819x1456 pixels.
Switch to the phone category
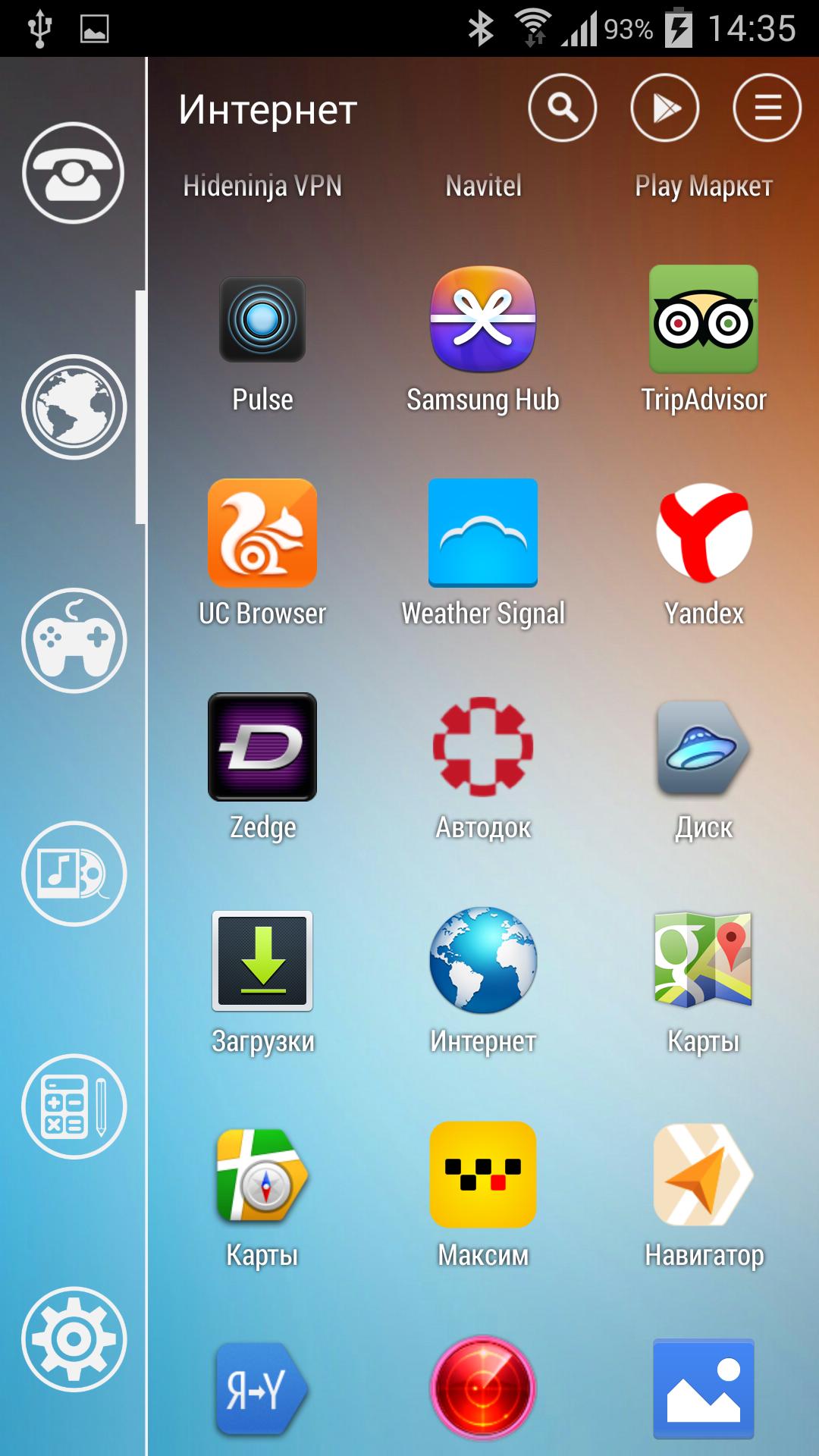tap(74, 173)
